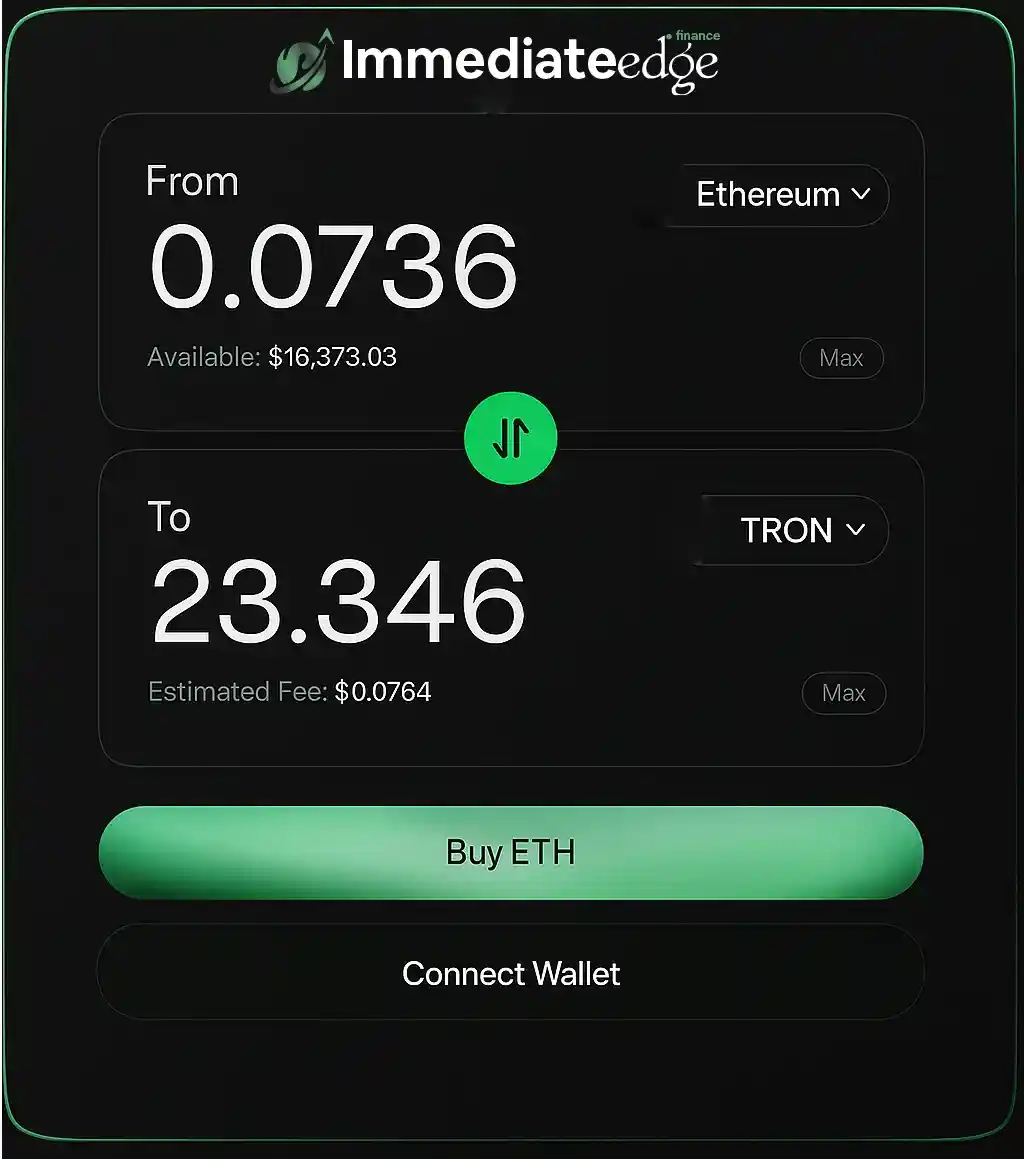Edit the From amount 0.0736
The height and width of the screenshot is (1159, 1024).
(x=334, y=267)
